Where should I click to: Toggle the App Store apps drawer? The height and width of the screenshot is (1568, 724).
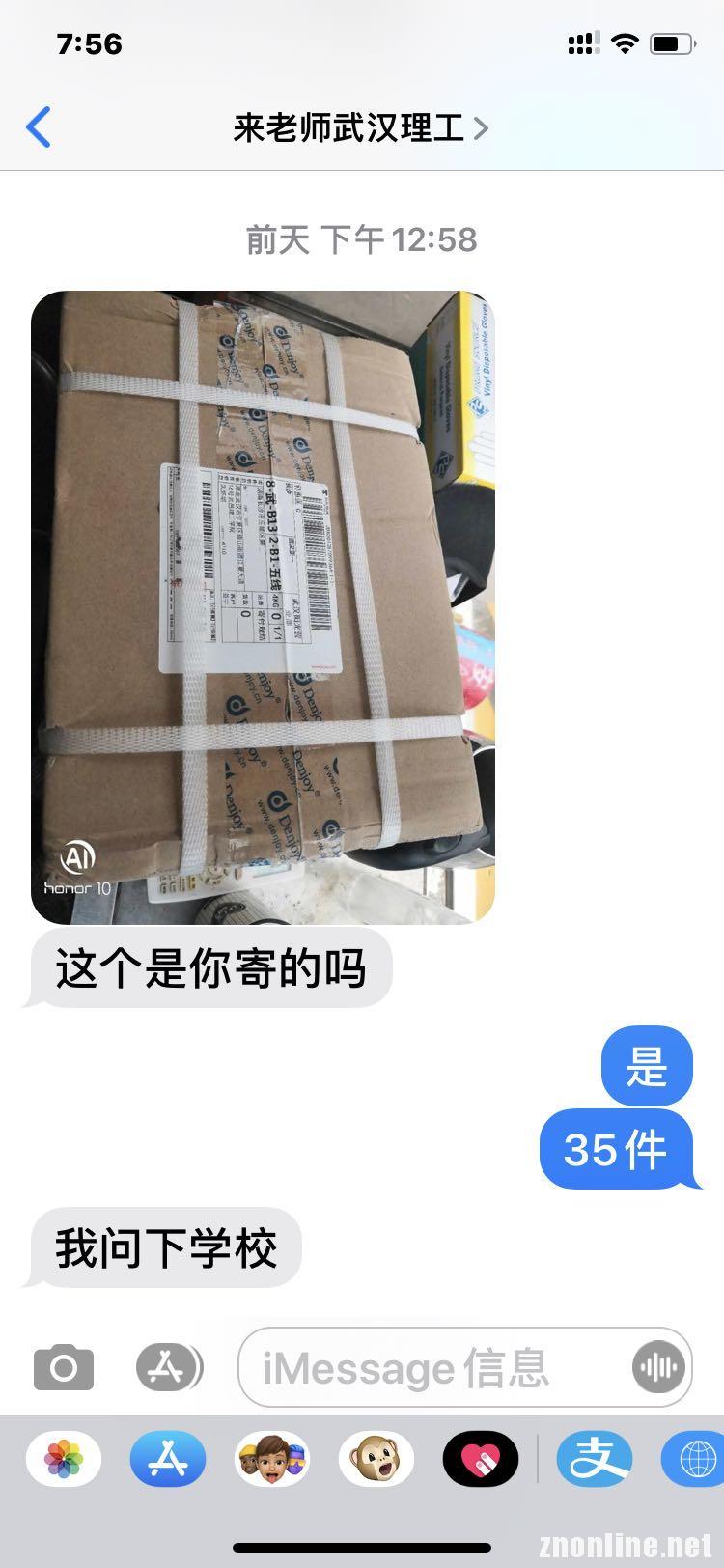(169, 1367)
